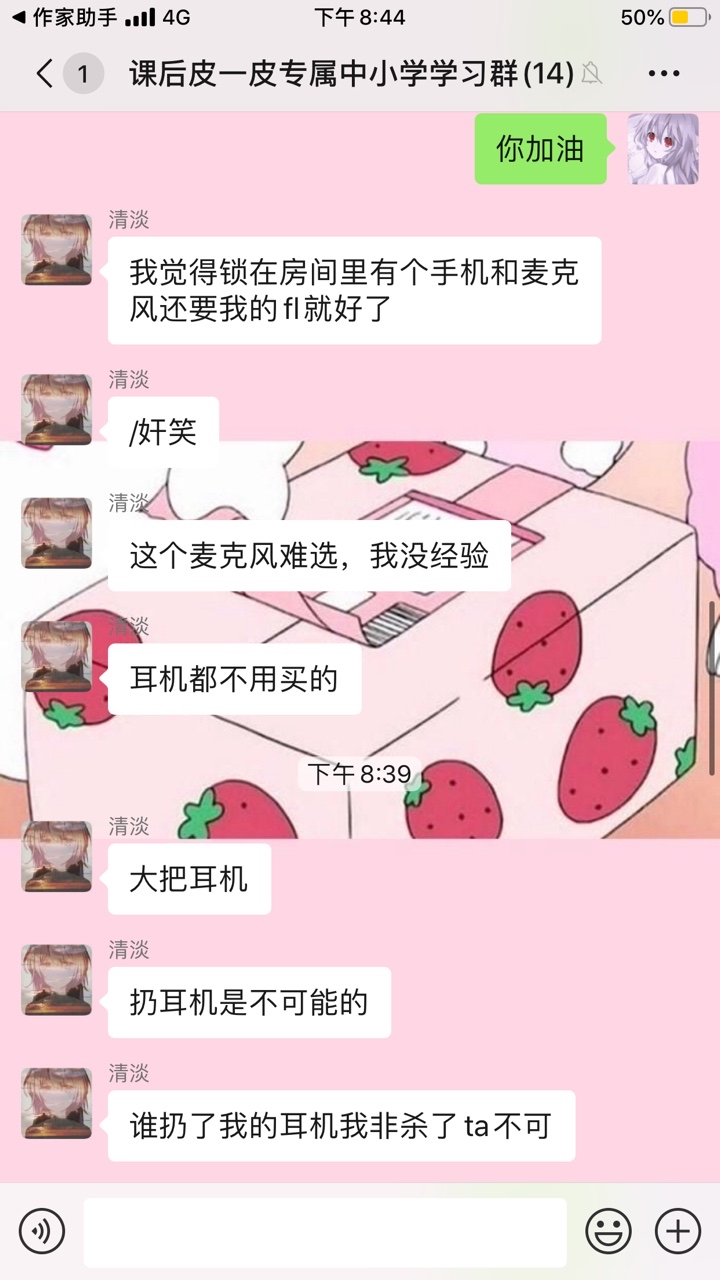
Task: Open your own avatar beside 你加油
Action: [x=663, y=149]
